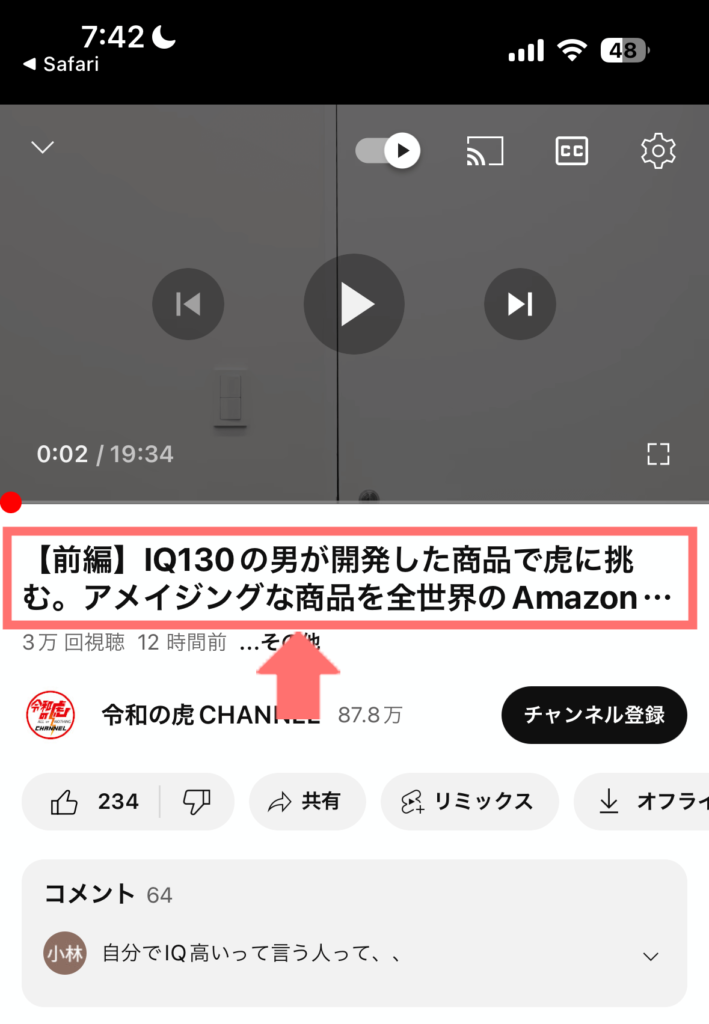
Task: Skip to the previous video
Action: click(x=188, y=304)
